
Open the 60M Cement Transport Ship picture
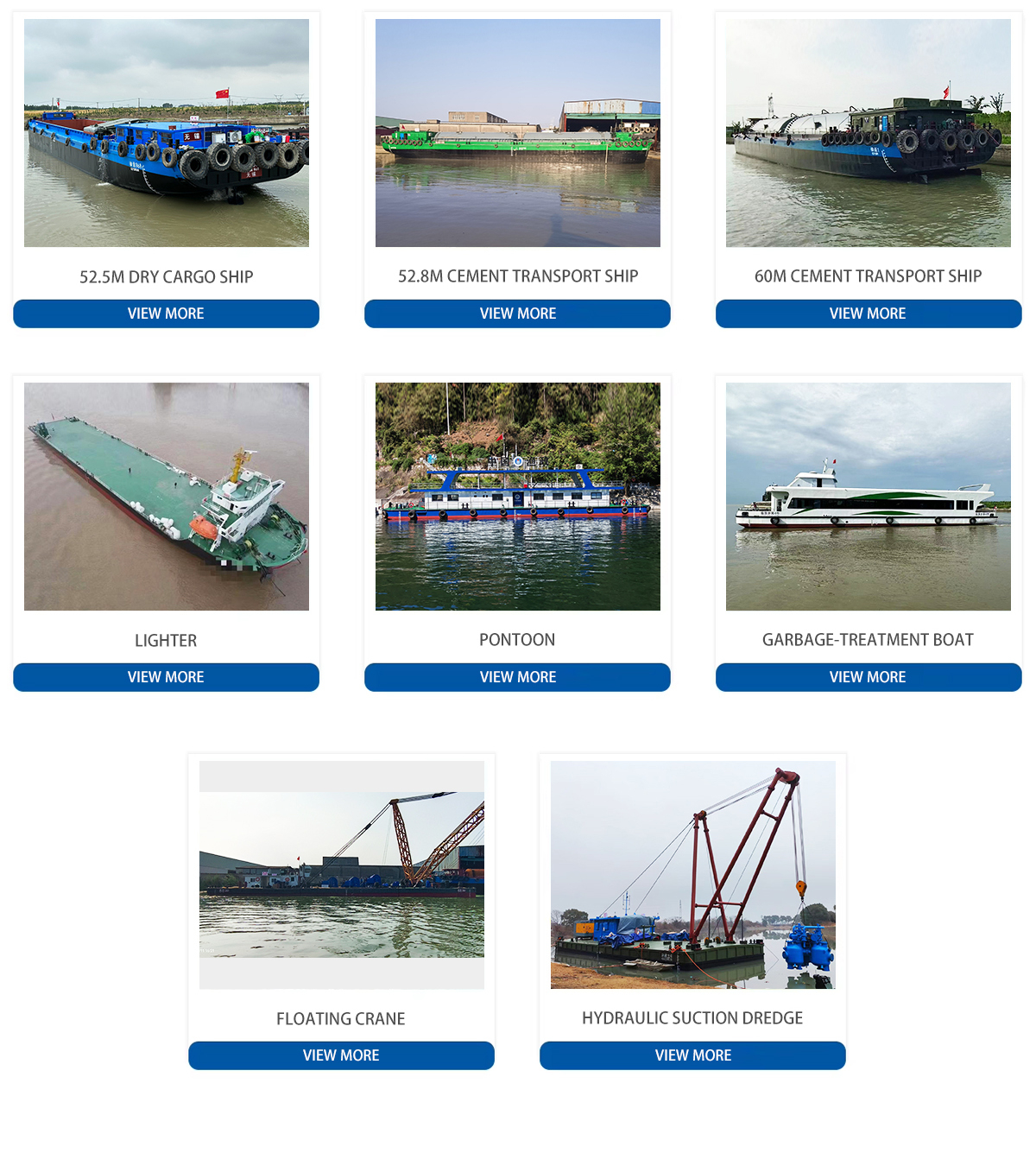point(869,133)
